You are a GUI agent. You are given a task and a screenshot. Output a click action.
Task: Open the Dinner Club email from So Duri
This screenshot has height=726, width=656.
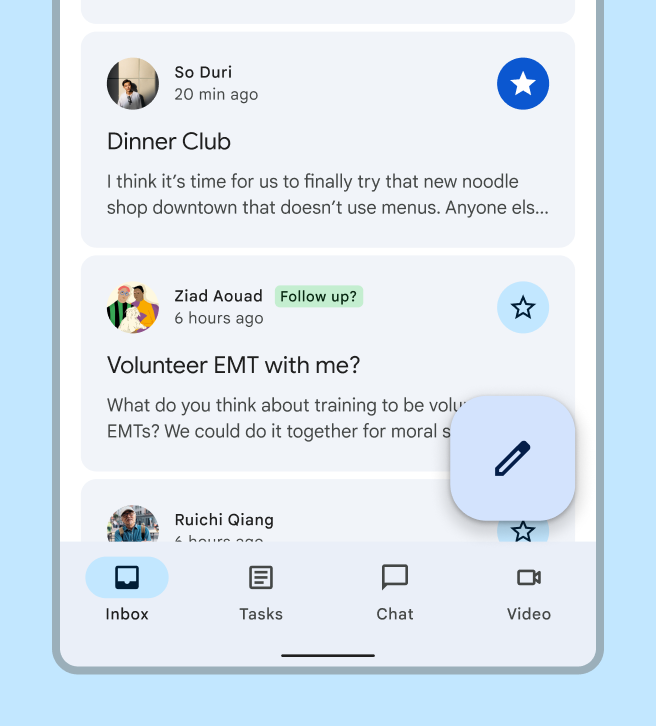tap(300, 170)
